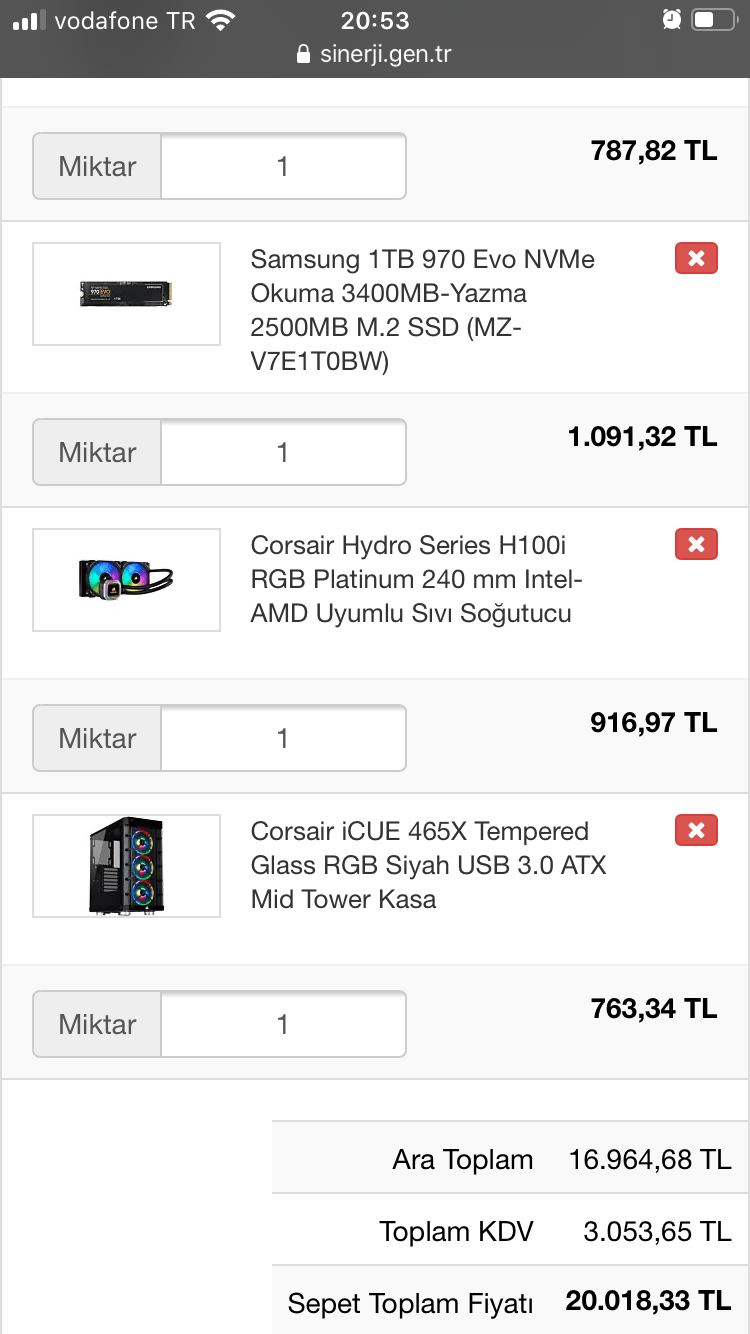This screenshot has height=1334, width=750.
Task: Tap the sinerji.gen.tr address bar
Action: coord(375,54)
